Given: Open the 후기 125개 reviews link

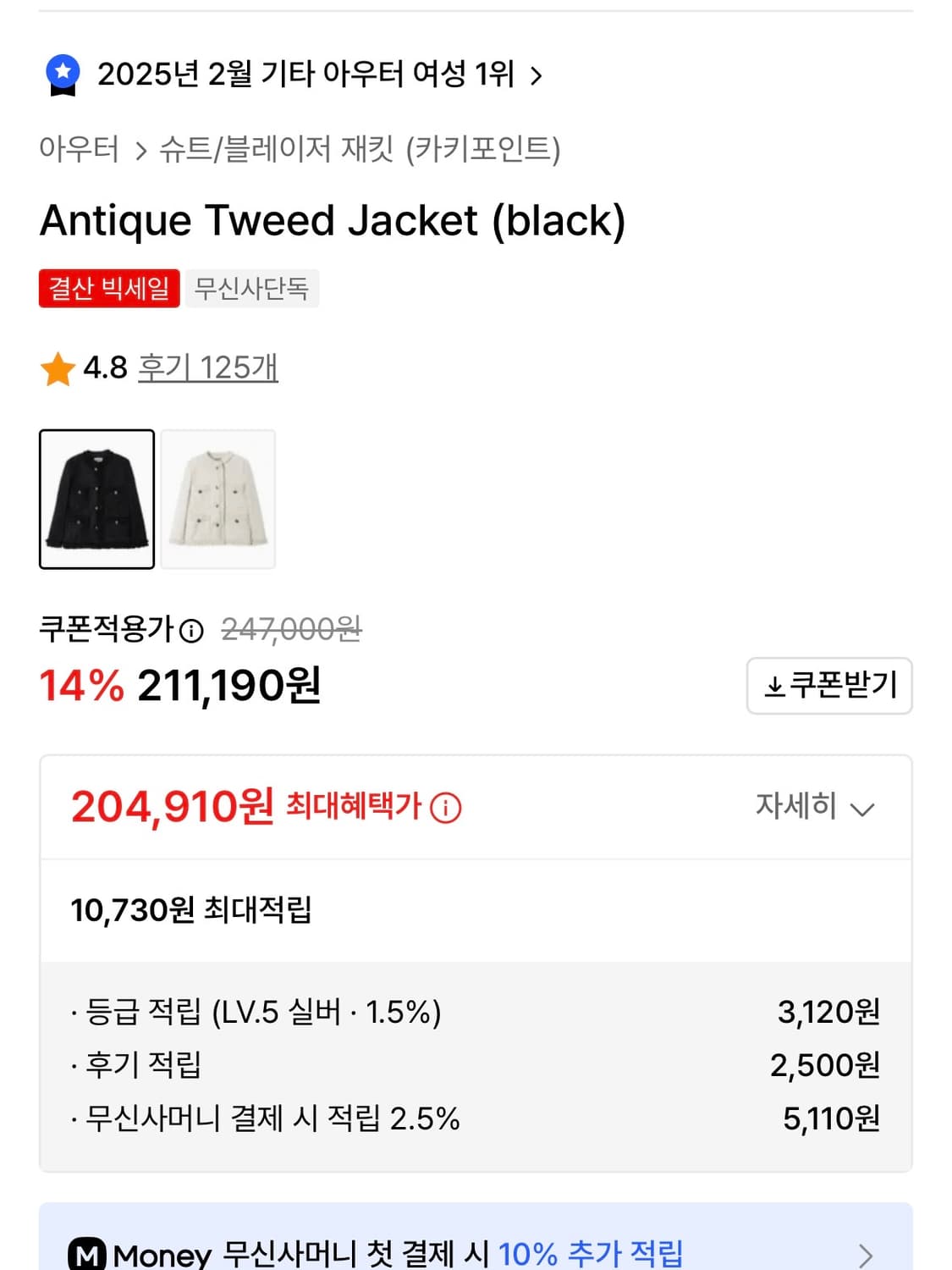Looking at the screenshot, I should pyautogui.click(x=206, y=367).
